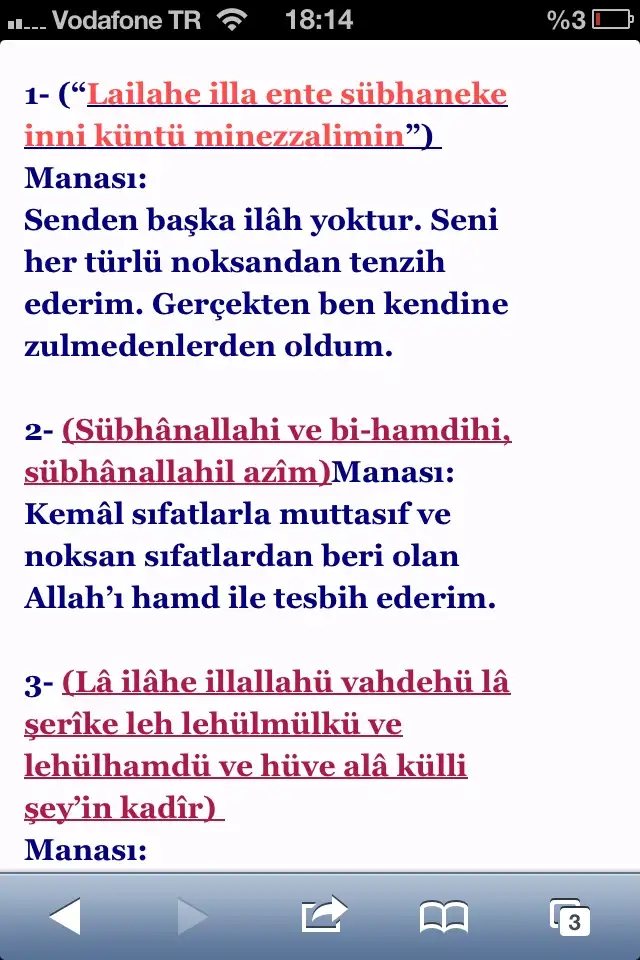Open the "Lâ ilâhe illallahü vahdehü" link
Image resolution: width=640 pixels, height=960 pixels.
(x=287, y=684)
